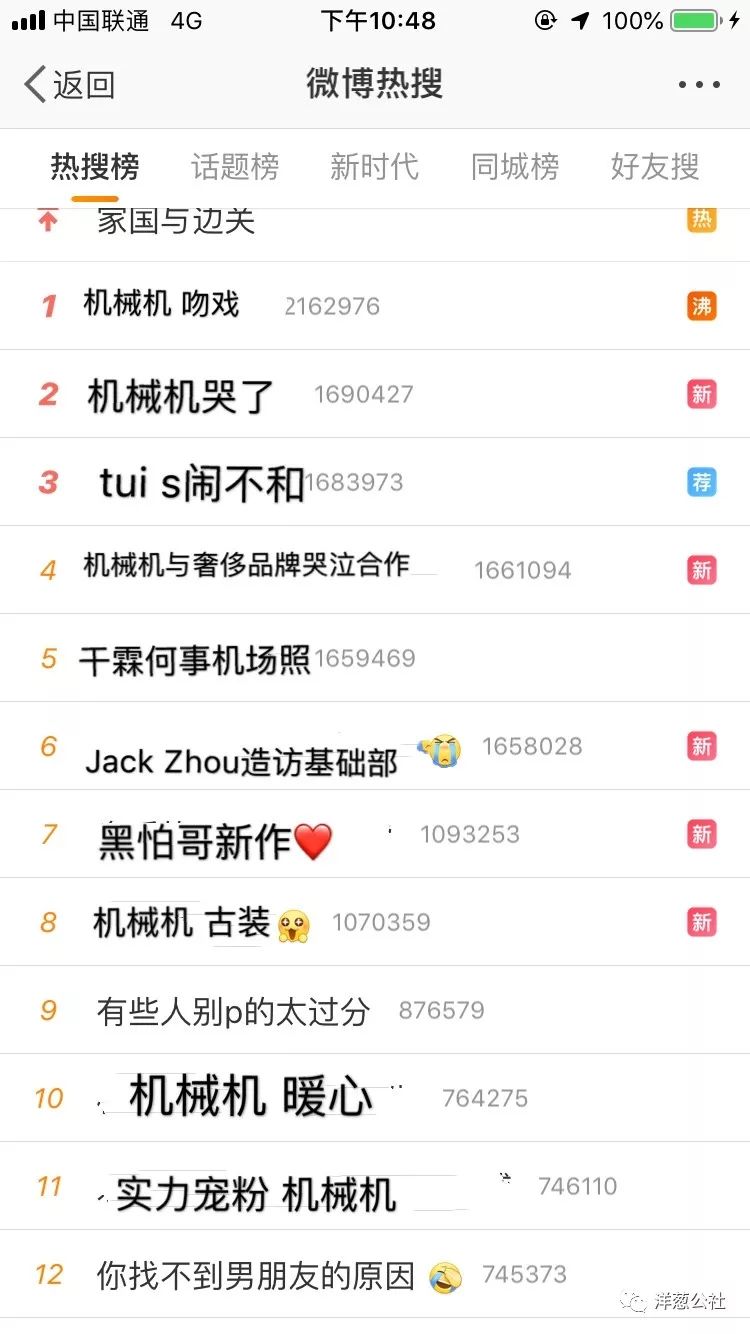The width and height of the screenshot is (750, 1334).
Task: Switch to the 好友搜 tab
Action: 655,166
